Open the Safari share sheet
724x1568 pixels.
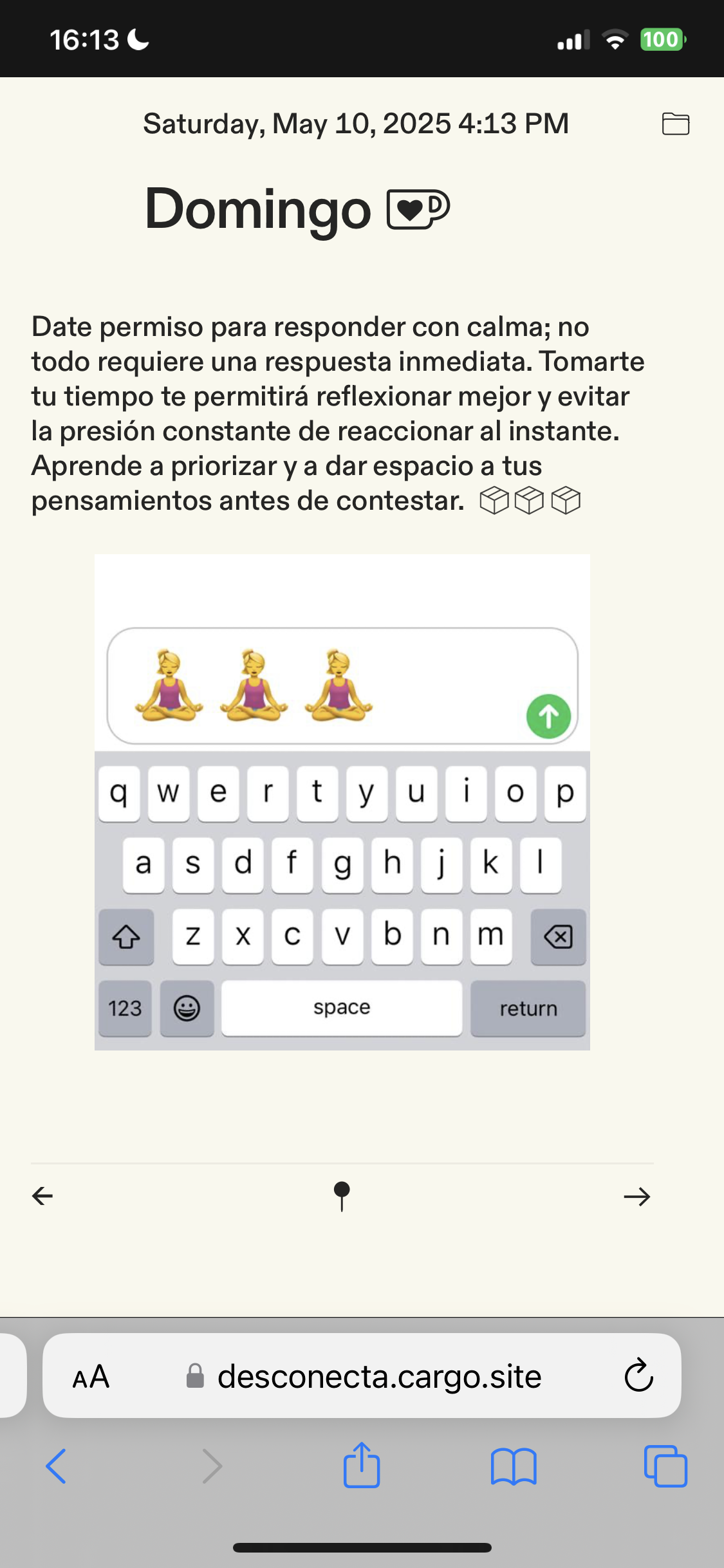[362, 1465]
